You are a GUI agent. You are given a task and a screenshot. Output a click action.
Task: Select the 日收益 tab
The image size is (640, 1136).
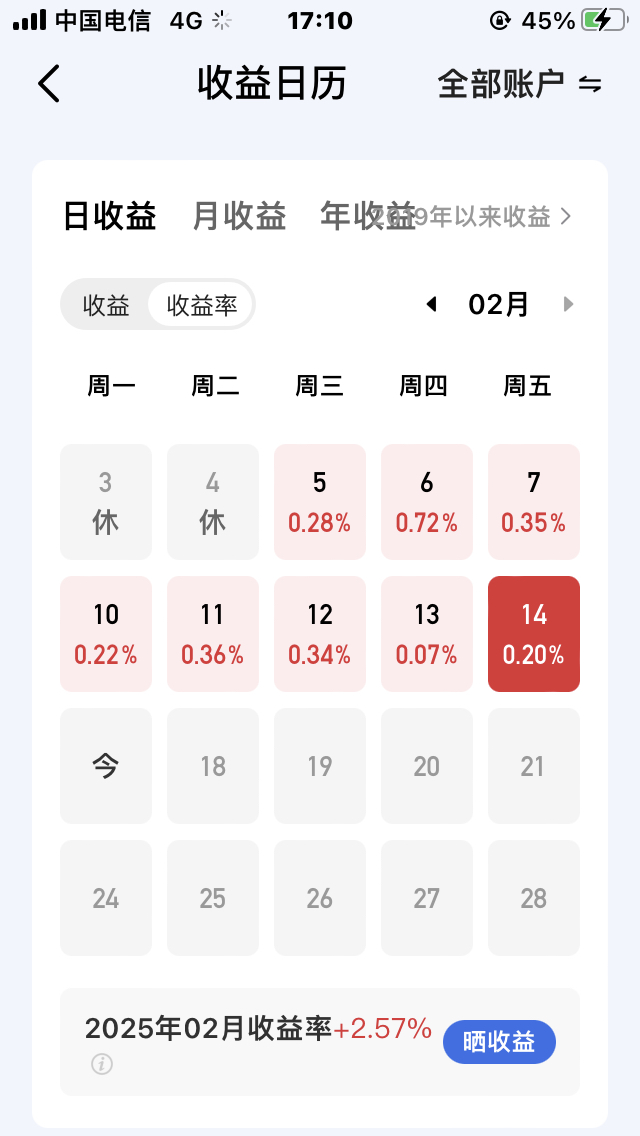[109, 216]
